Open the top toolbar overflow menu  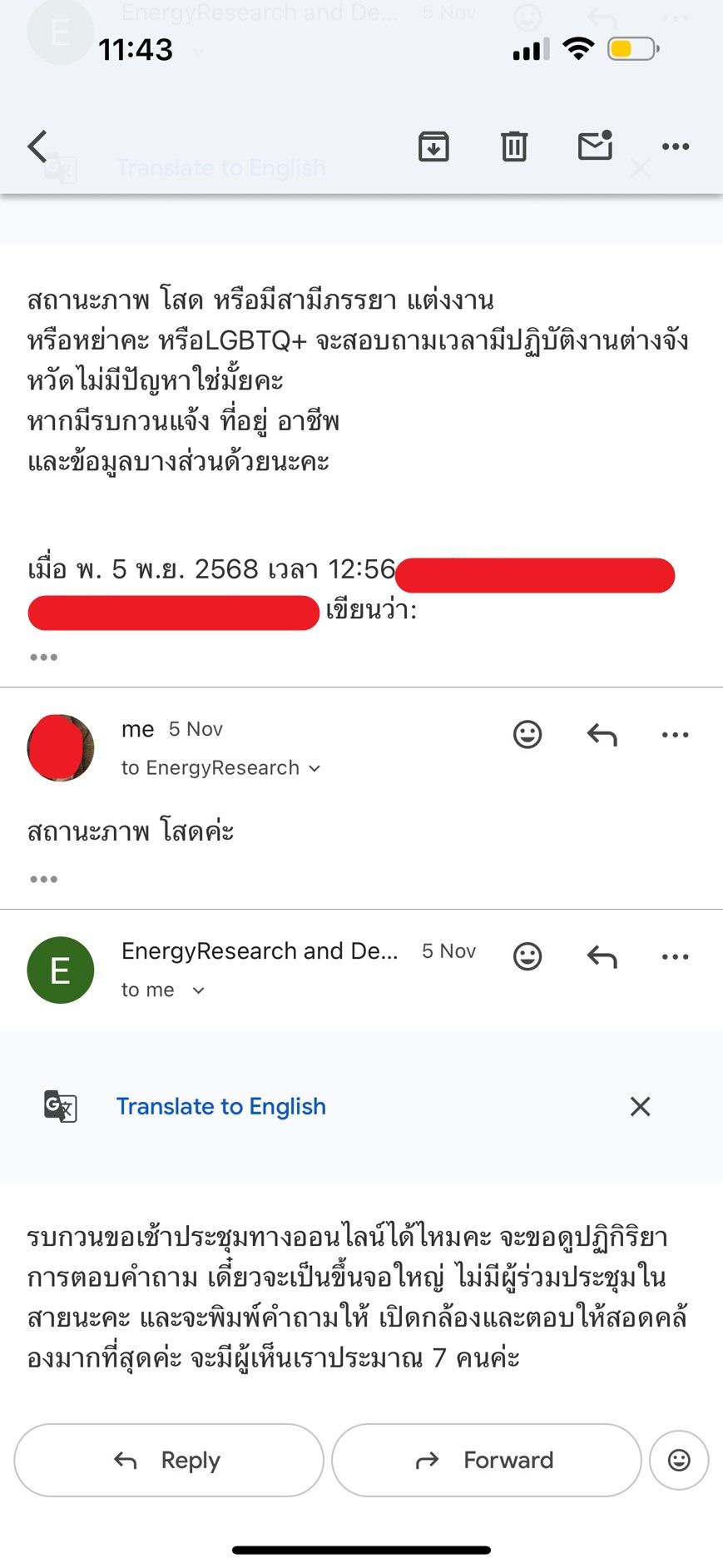pyautogui.click(x=675, y=146)
